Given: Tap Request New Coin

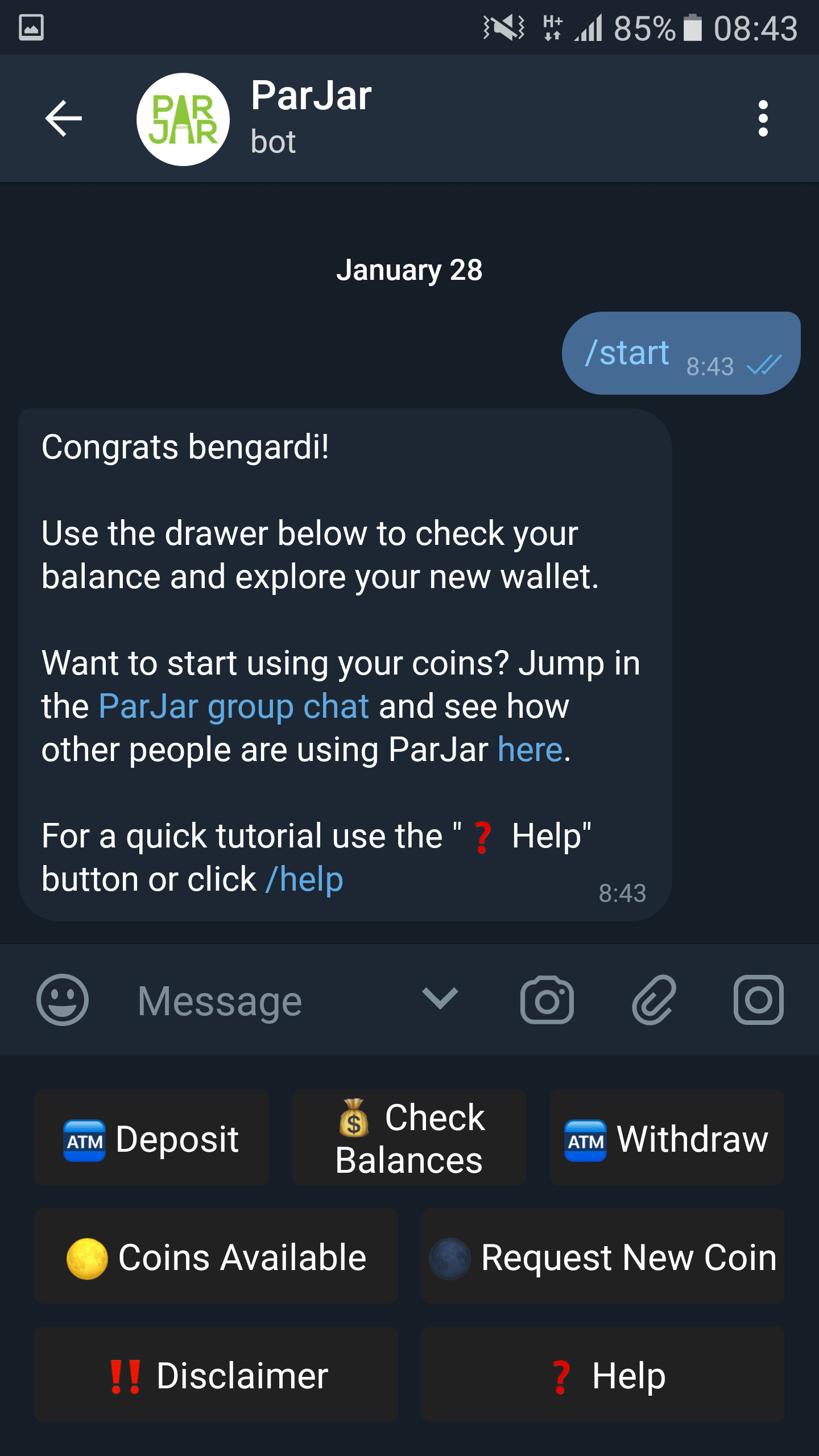Looking at the screenshot, I should pyautogui.click(x=603, y=1257).
